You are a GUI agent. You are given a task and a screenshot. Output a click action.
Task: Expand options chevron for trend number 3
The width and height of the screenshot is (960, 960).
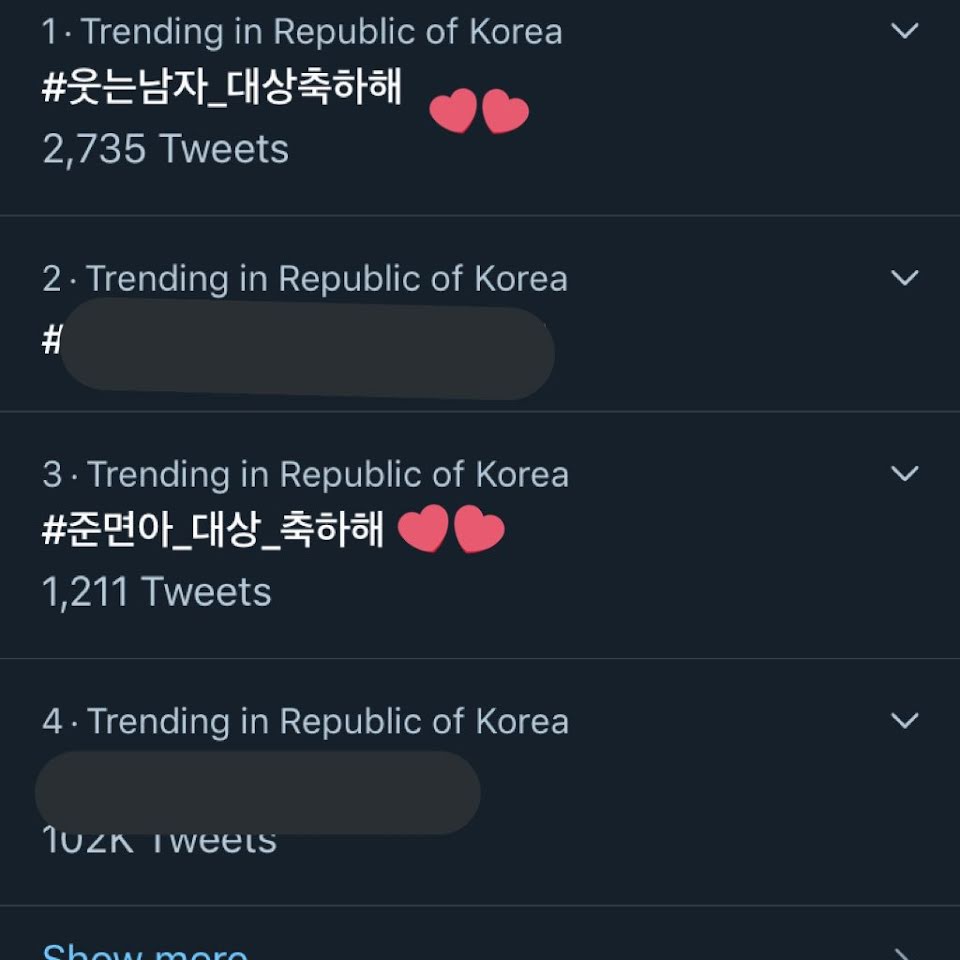[904, 473]
